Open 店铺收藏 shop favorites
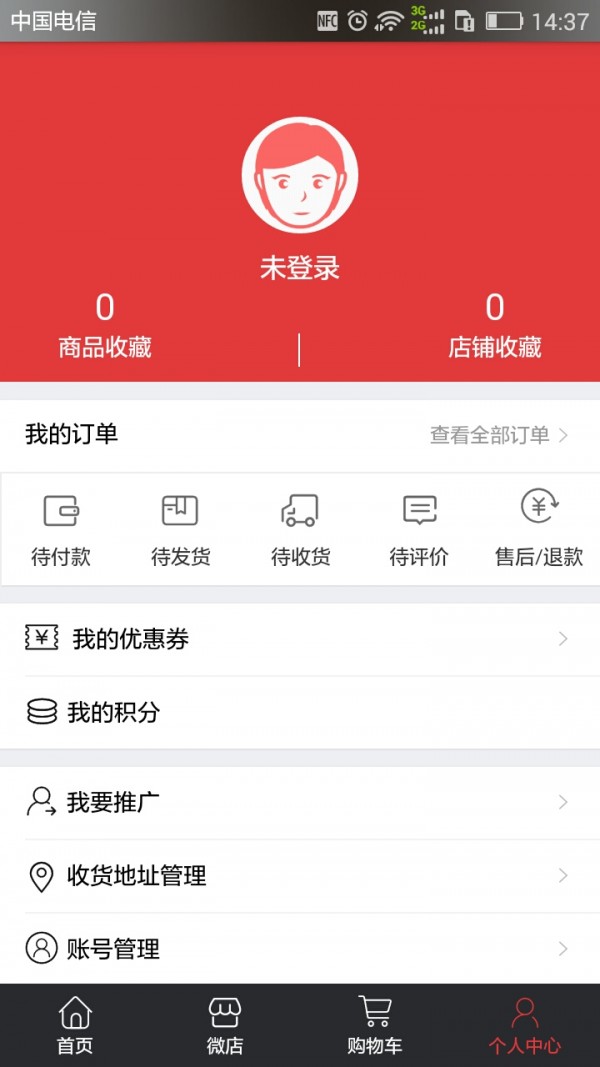 [x=494, y=326]
